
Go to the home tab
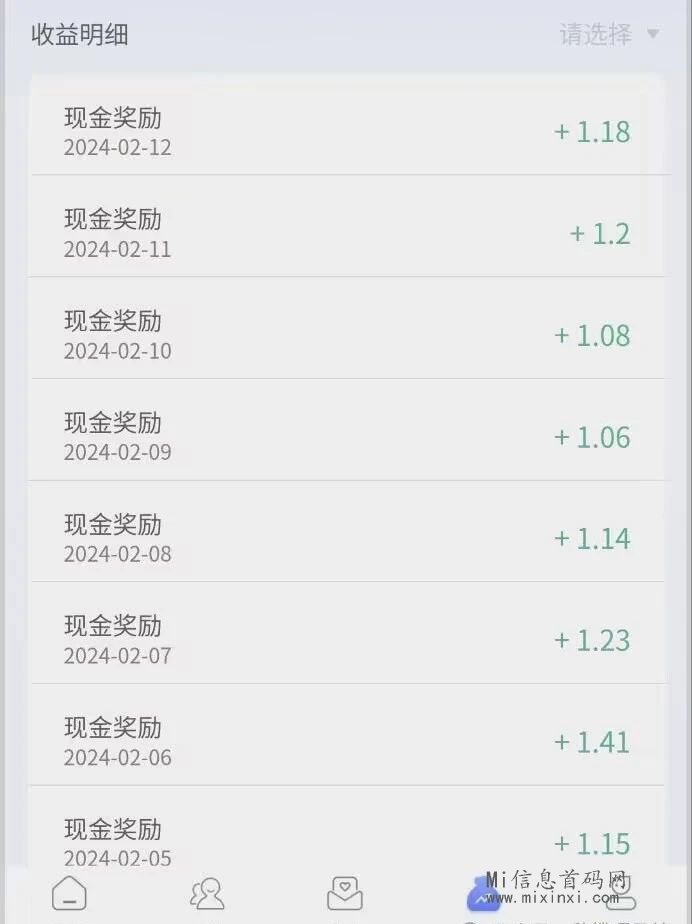coord(70,891)
